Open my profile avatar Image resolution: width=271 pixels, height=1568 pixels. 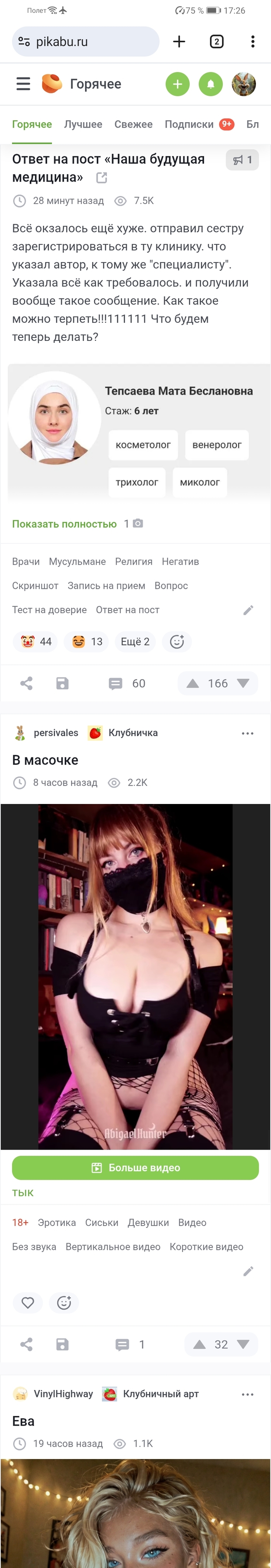click(x=244, y=84)
